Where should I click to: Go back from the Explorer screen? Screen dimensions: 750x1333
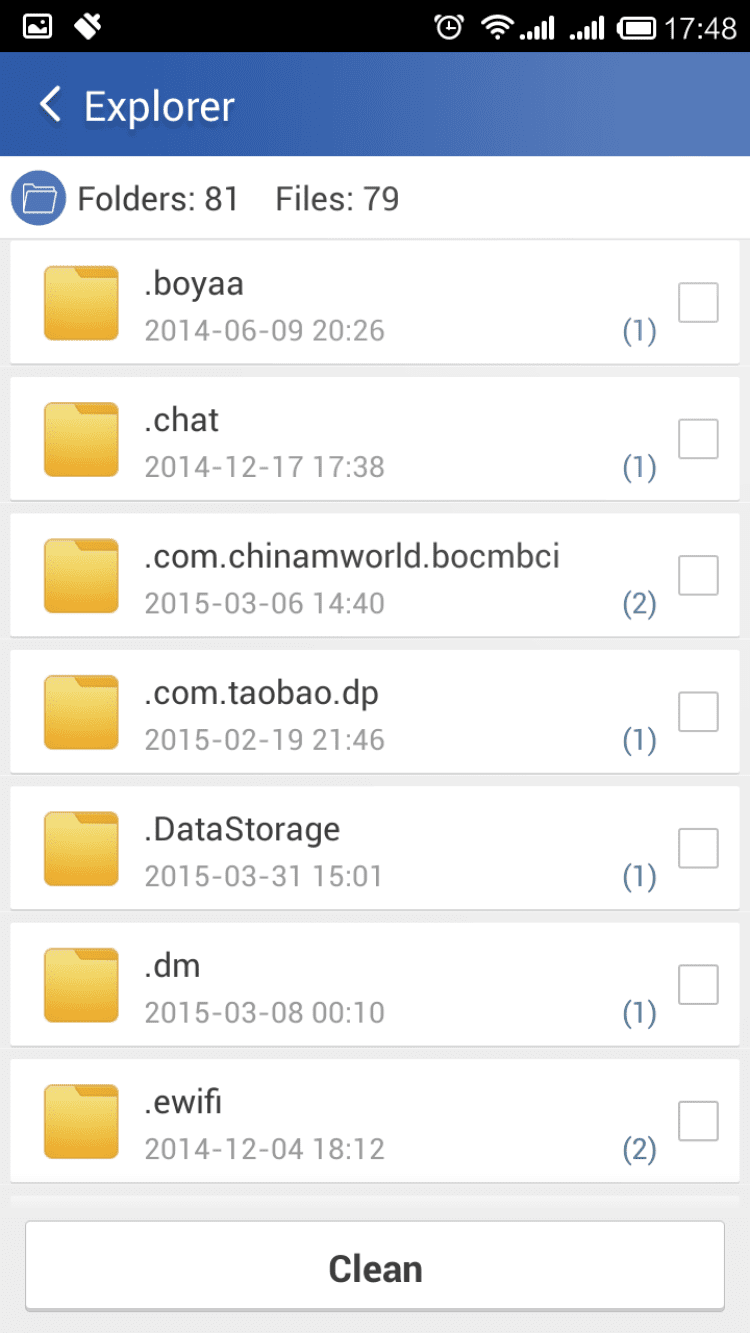tap(50, 105)
